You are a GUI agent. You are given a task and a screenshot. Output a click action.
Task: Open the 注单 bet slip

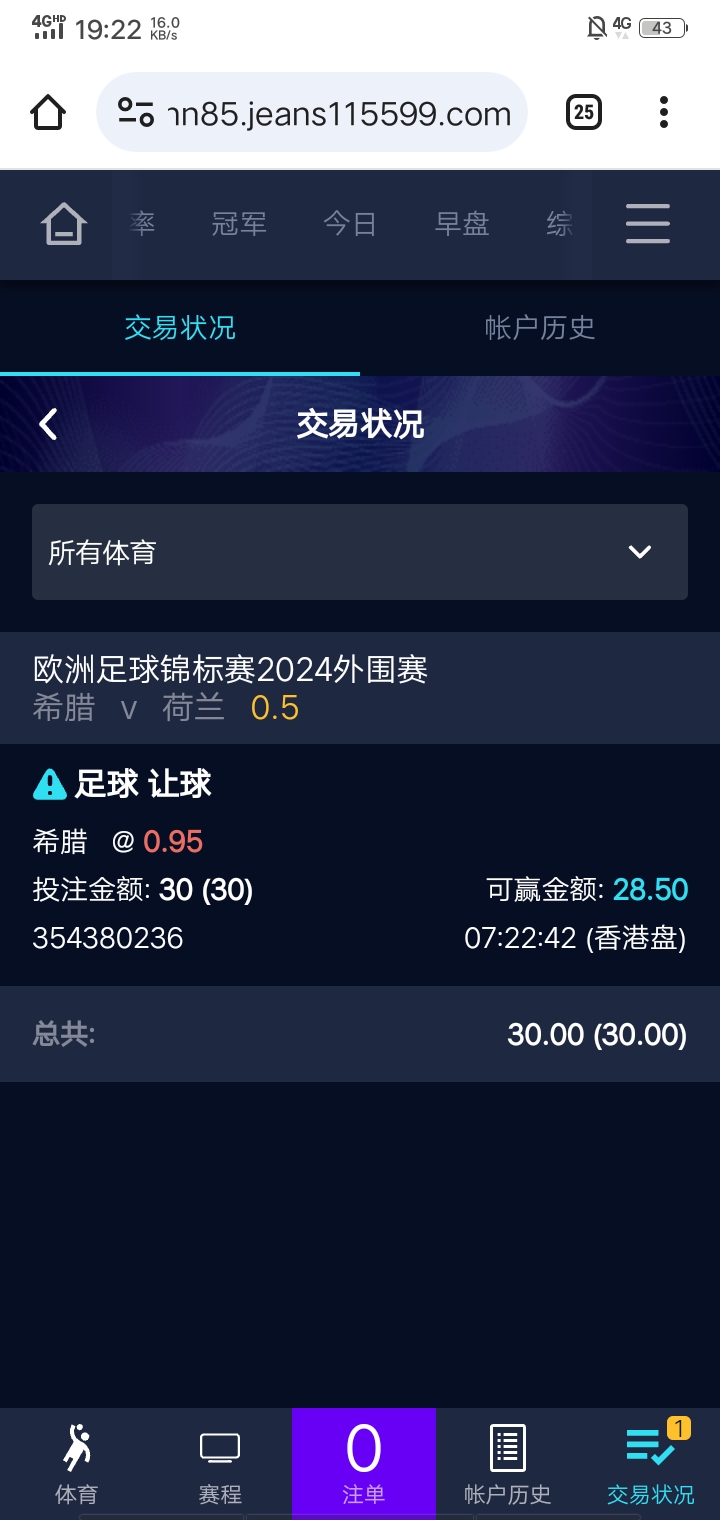(364, 1464)
